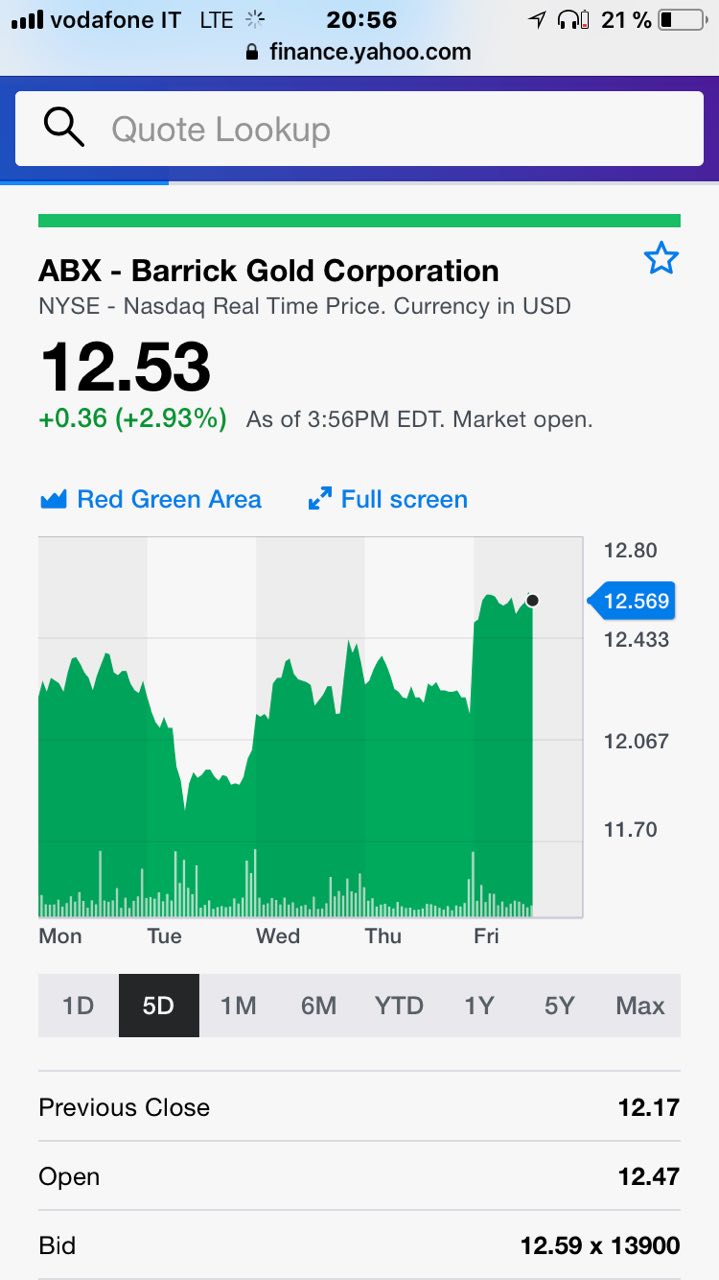Open the chart in Full screen
Viewport: 719px width, 1280px height.
click(x=387, y=499)
